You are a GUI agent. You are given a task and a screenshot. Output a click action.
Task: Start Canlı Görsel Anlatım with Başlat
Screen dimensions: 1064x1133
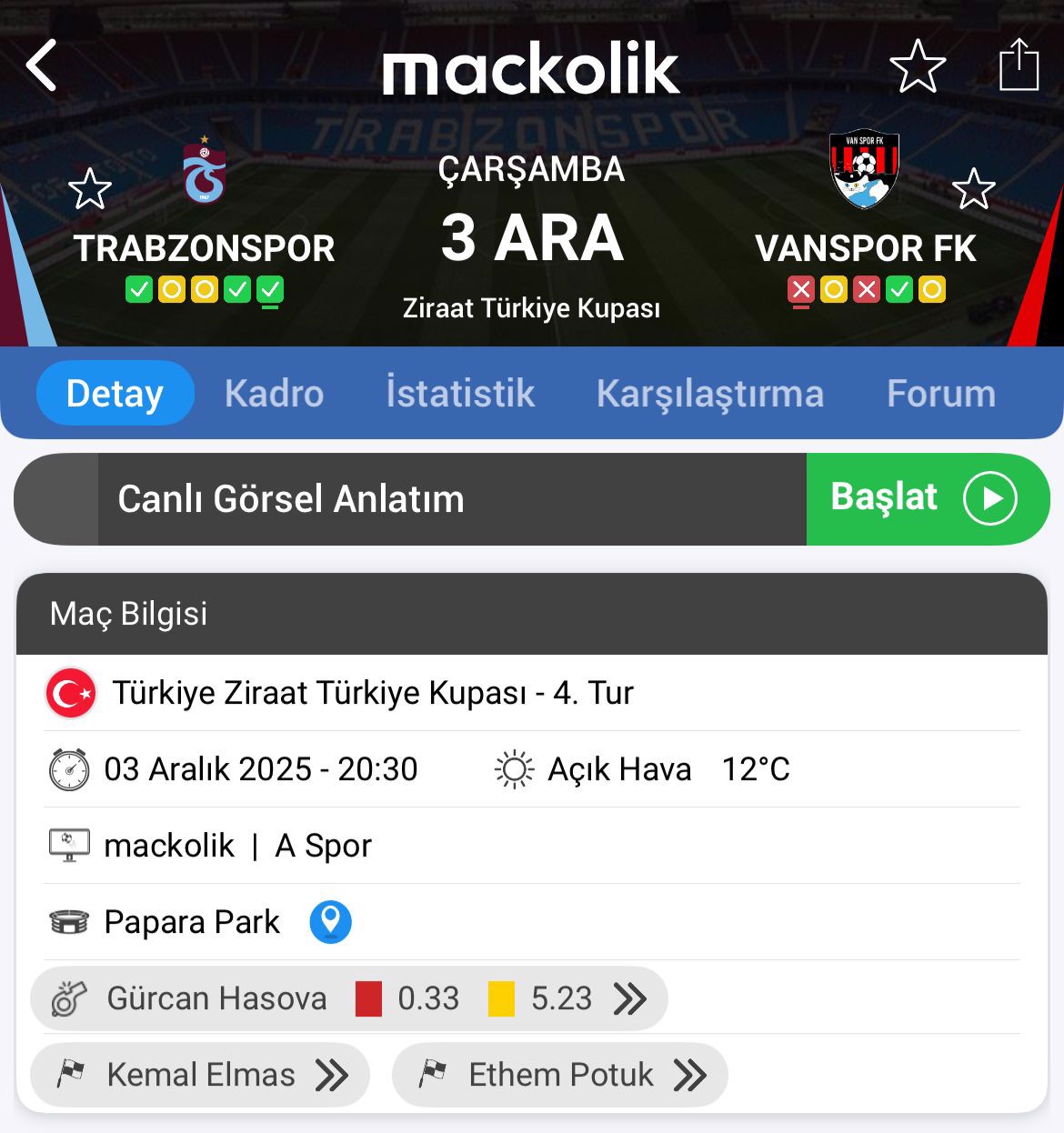[926, 498]
